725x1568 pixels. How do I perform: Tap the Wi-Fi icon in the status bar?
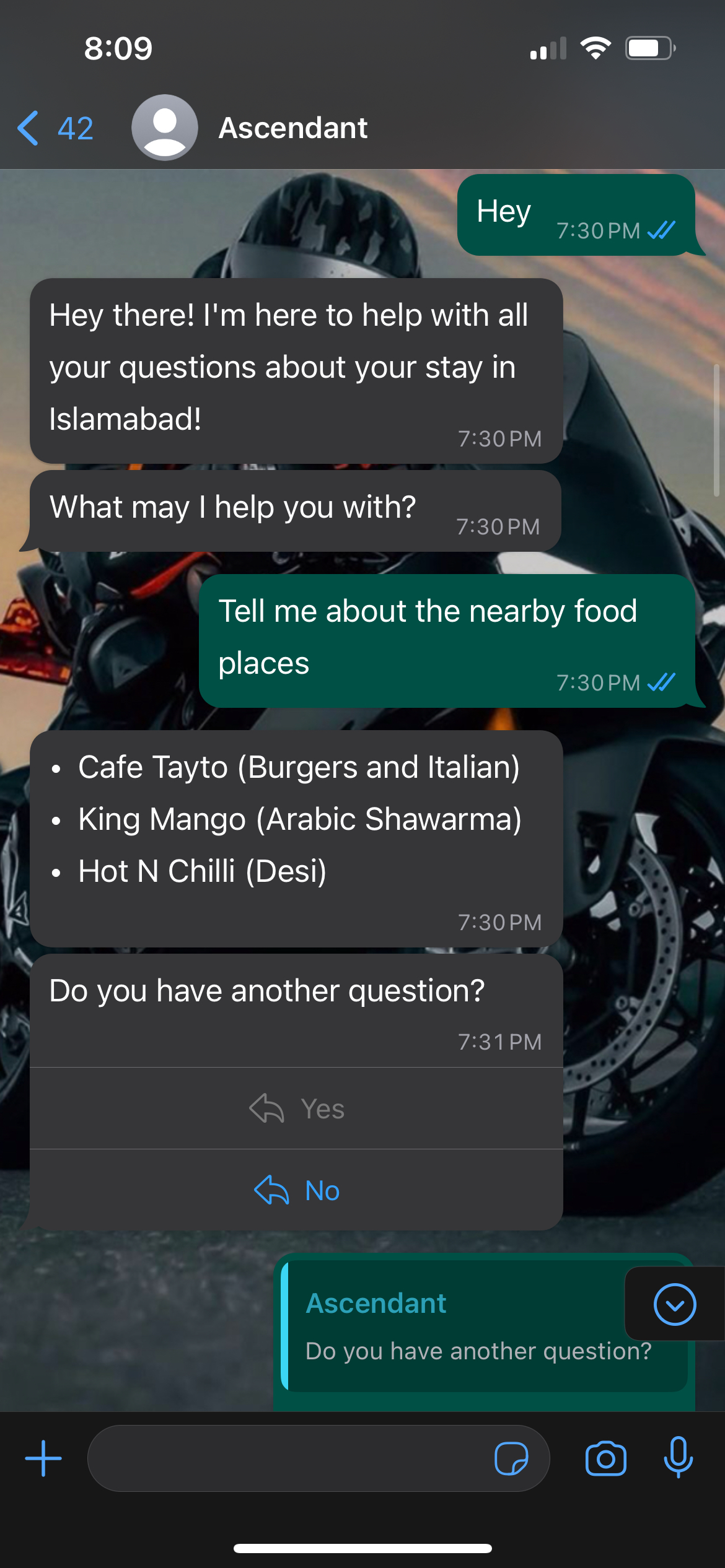[596, 48]
